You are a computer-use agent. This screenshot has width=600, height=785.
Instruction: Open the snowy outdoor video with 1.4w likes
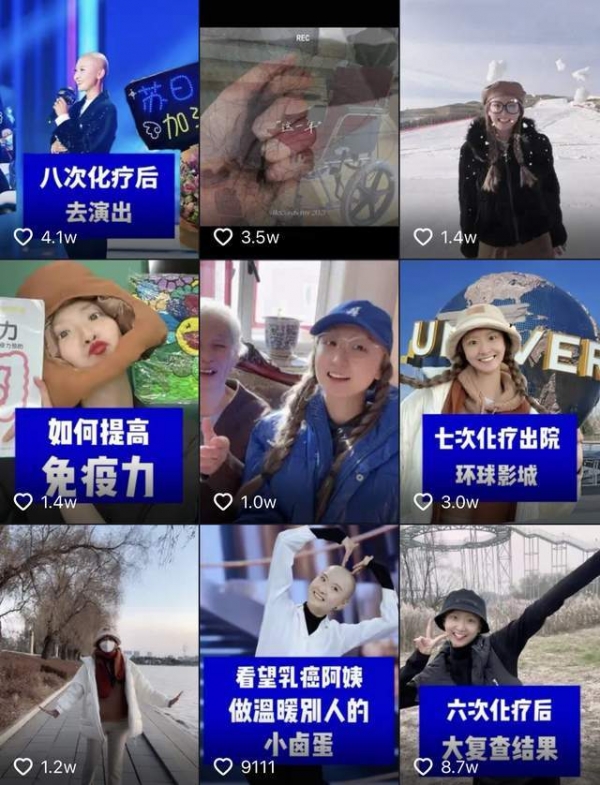[x=499, y=130]
